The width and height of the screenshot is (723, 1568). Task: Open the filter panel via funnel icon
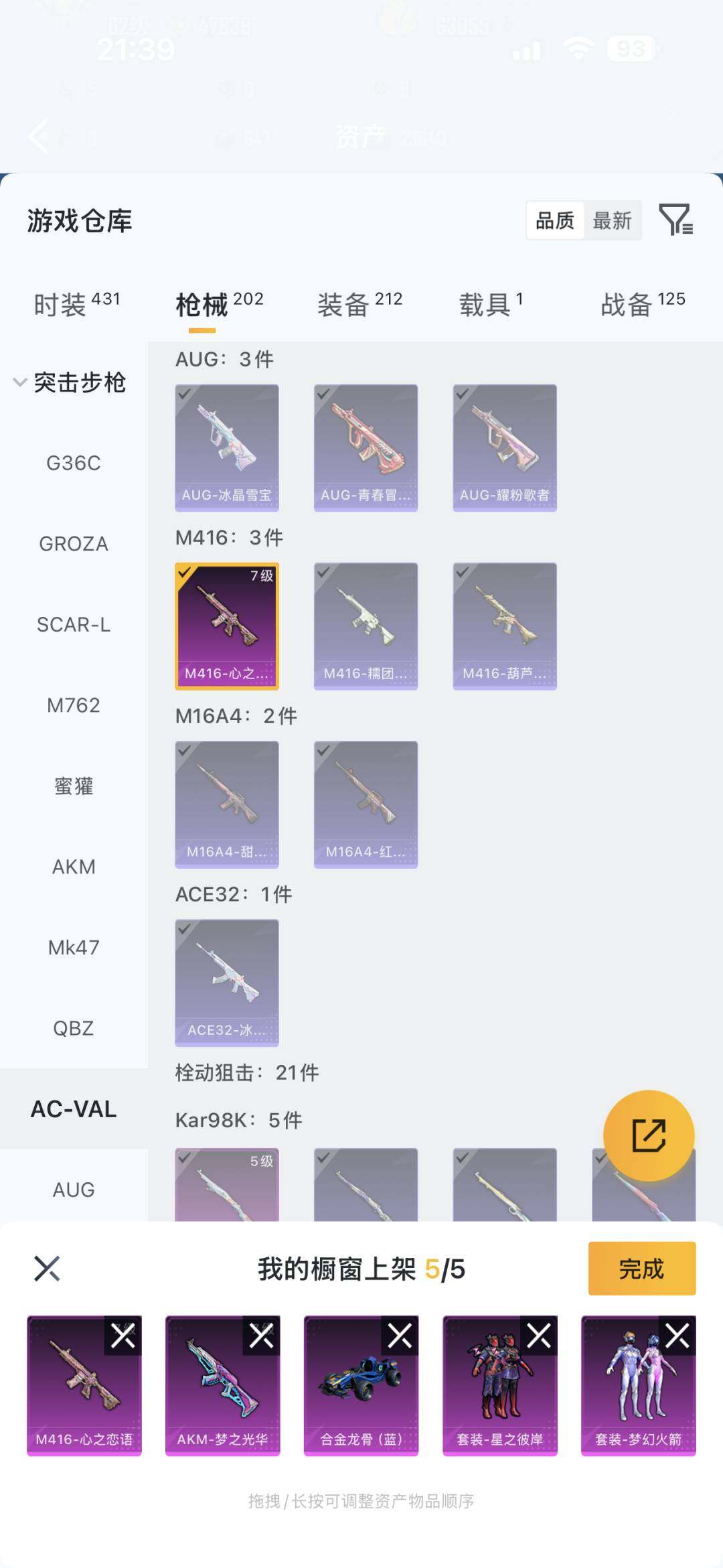coord(677,221)
